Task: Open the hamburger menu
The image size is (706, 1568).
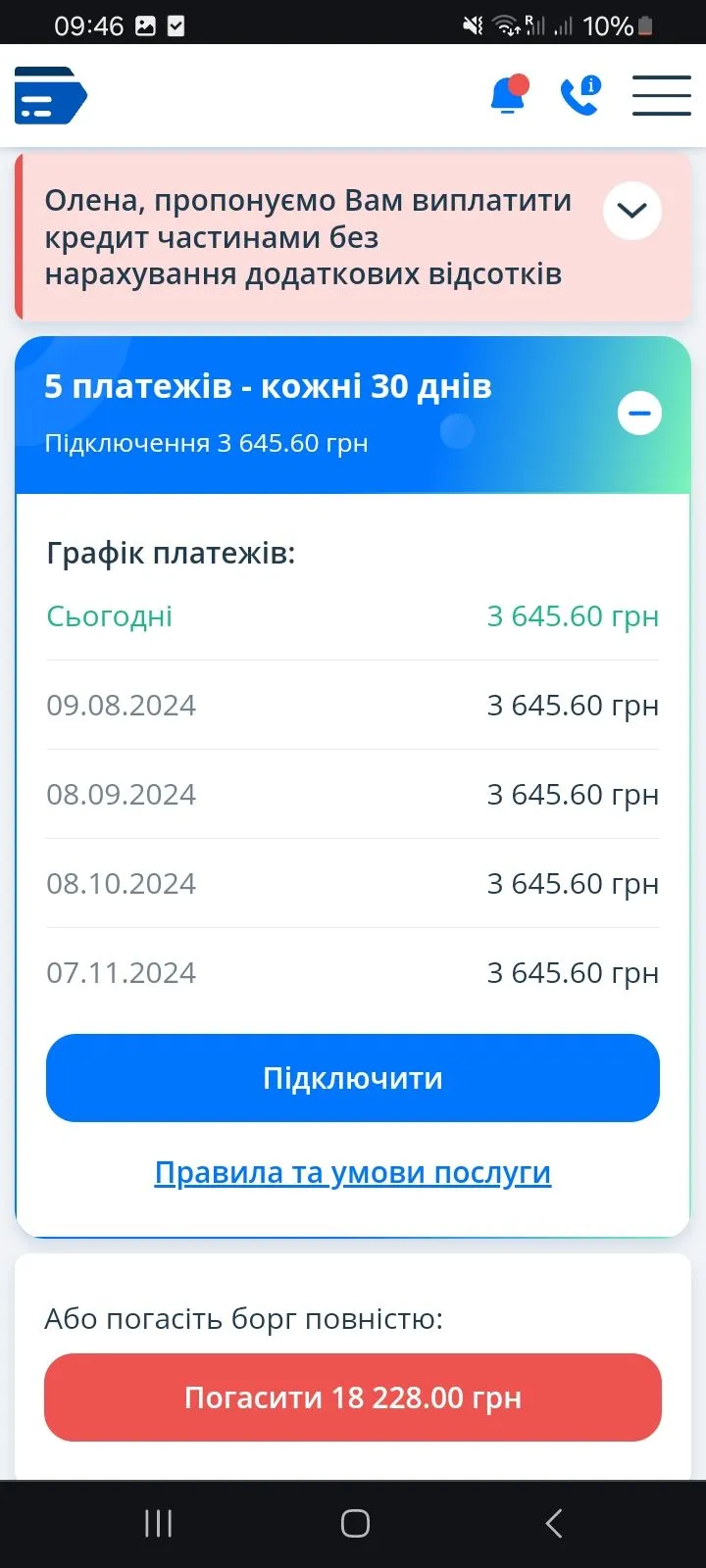Action: (x=661, y=95)
